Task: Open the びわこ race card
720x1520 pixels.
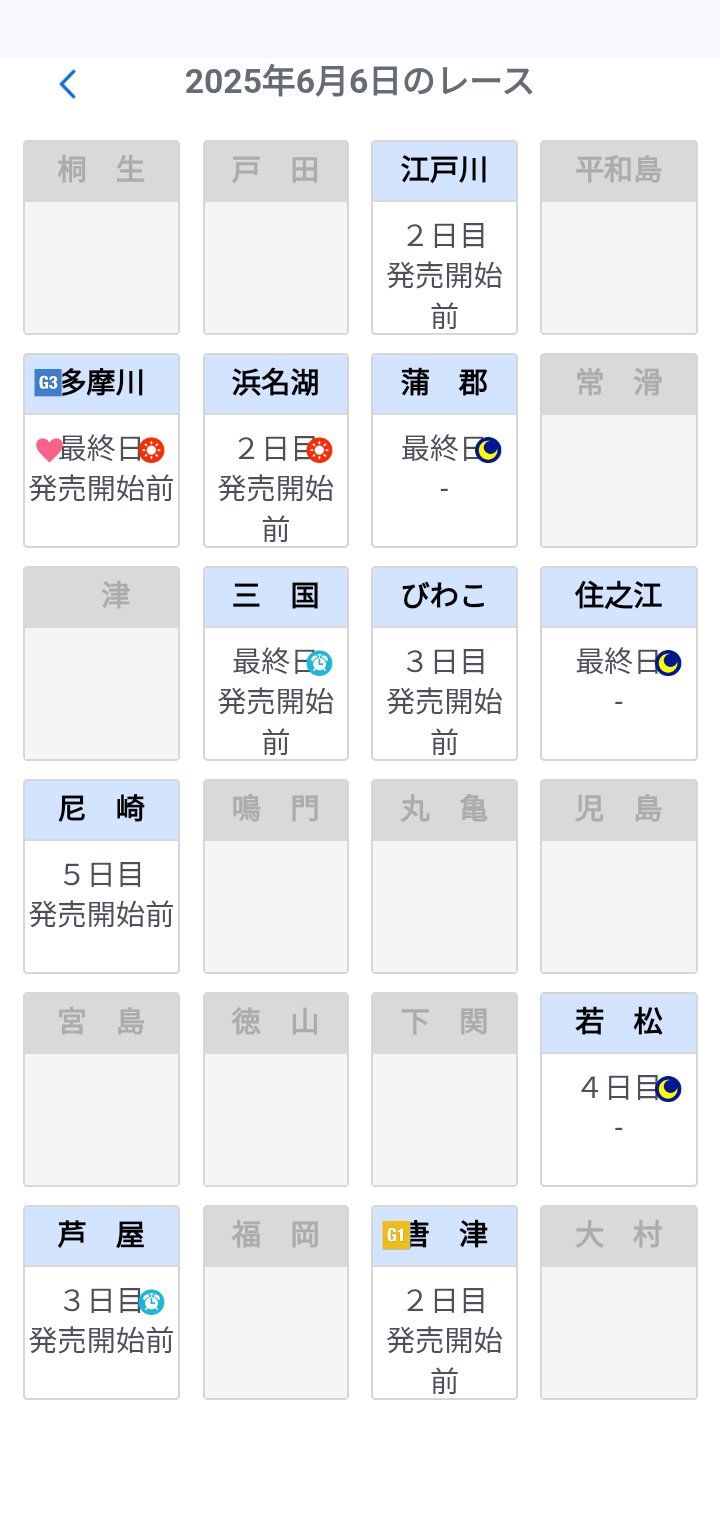Action: (x=444, y=663)
